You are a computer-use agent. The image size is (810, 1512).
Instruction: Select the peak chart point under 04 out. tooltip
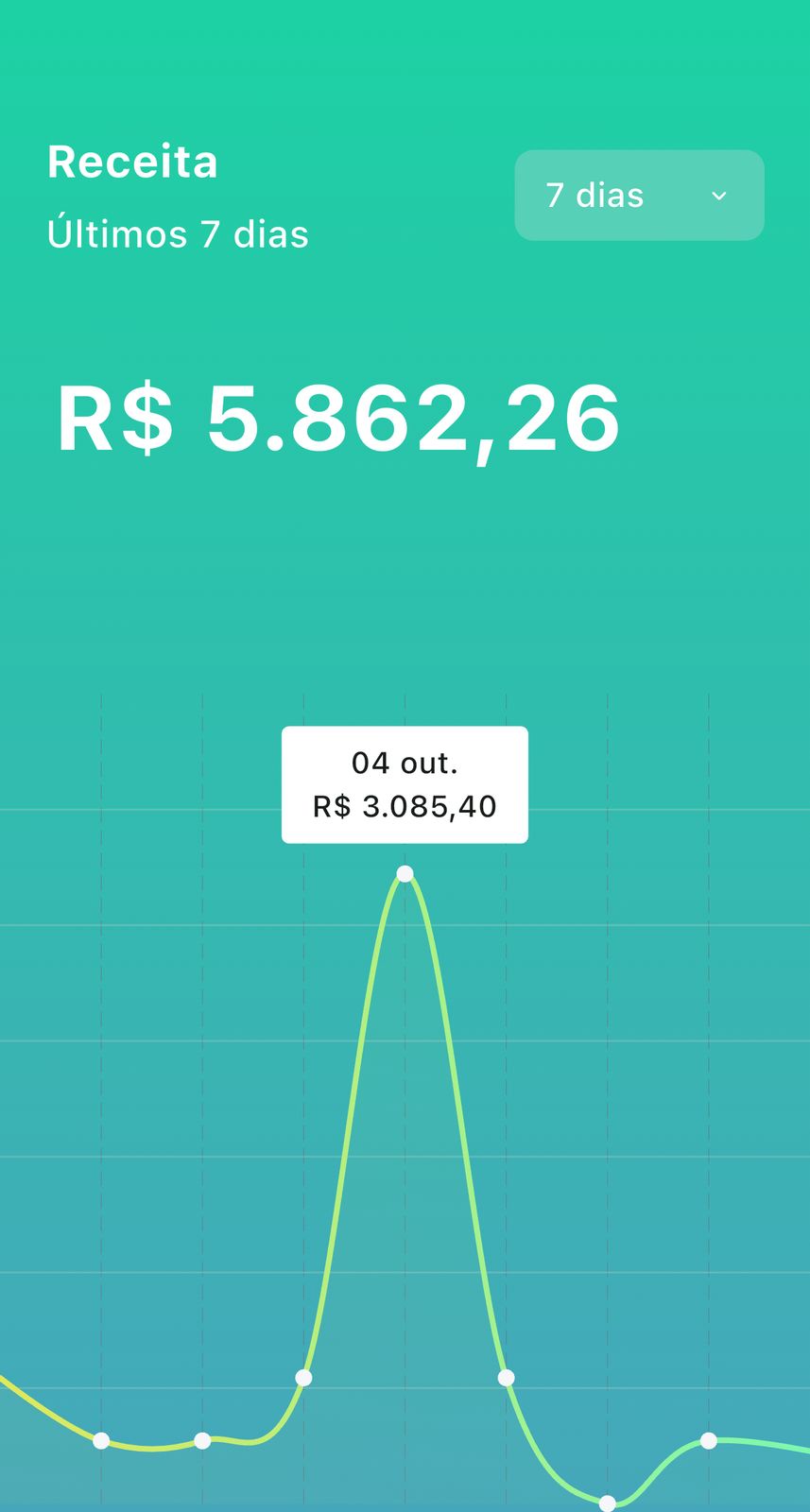tap(405, 873)
